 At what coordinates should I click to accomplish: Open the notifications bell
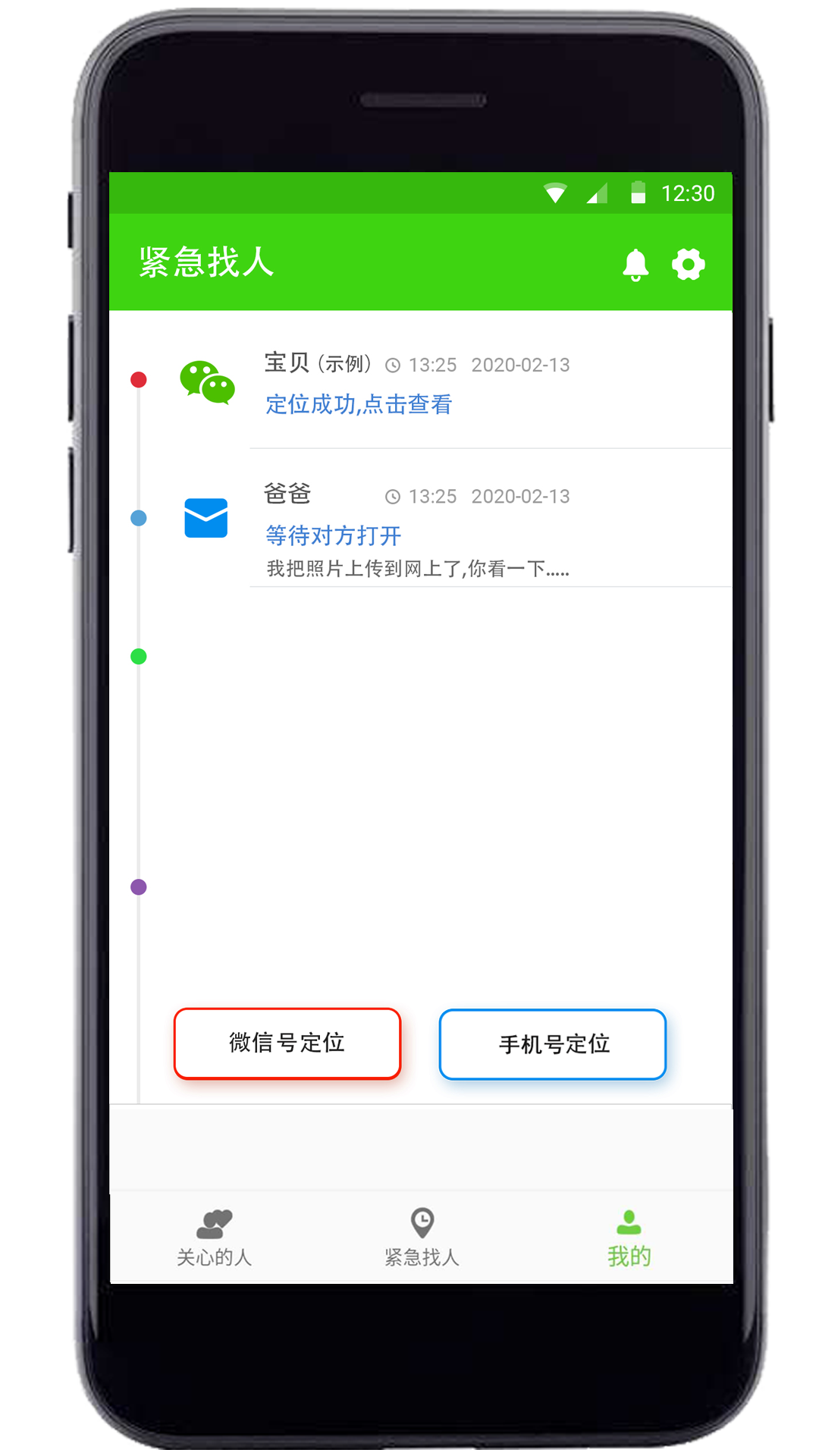[x=635, y=265]
